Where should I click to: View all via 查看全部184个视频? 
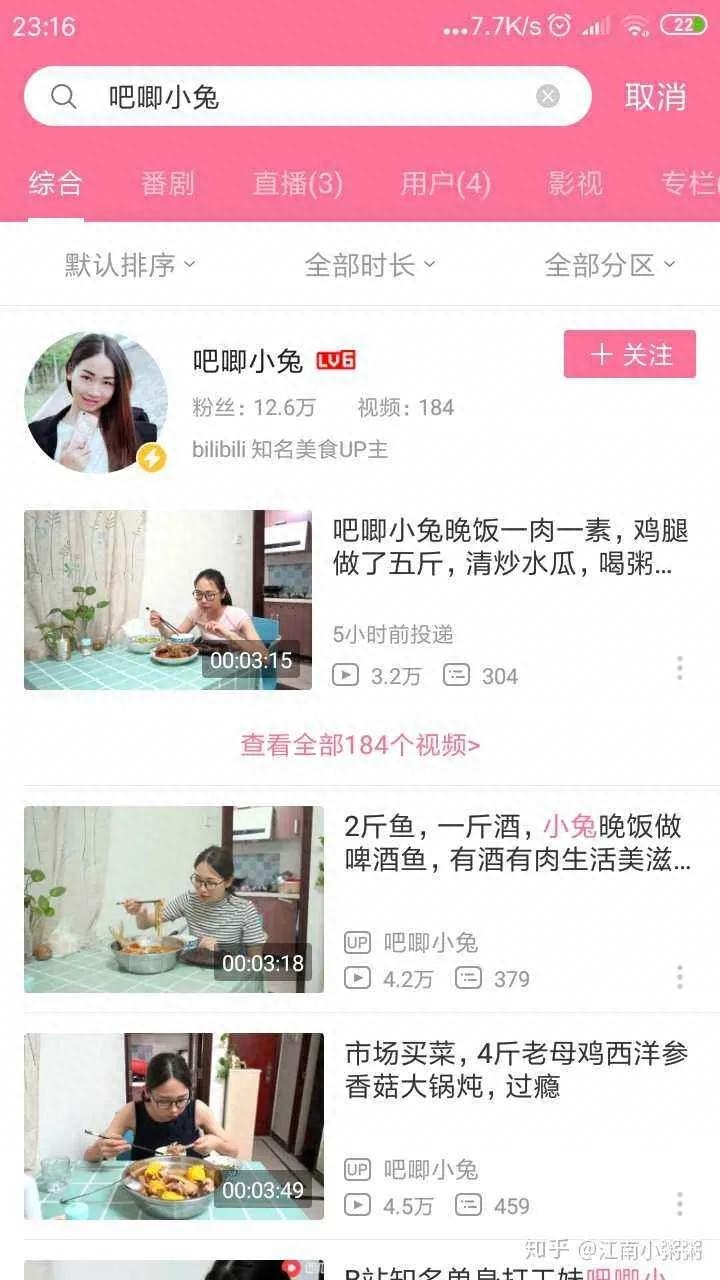point(360,745)
